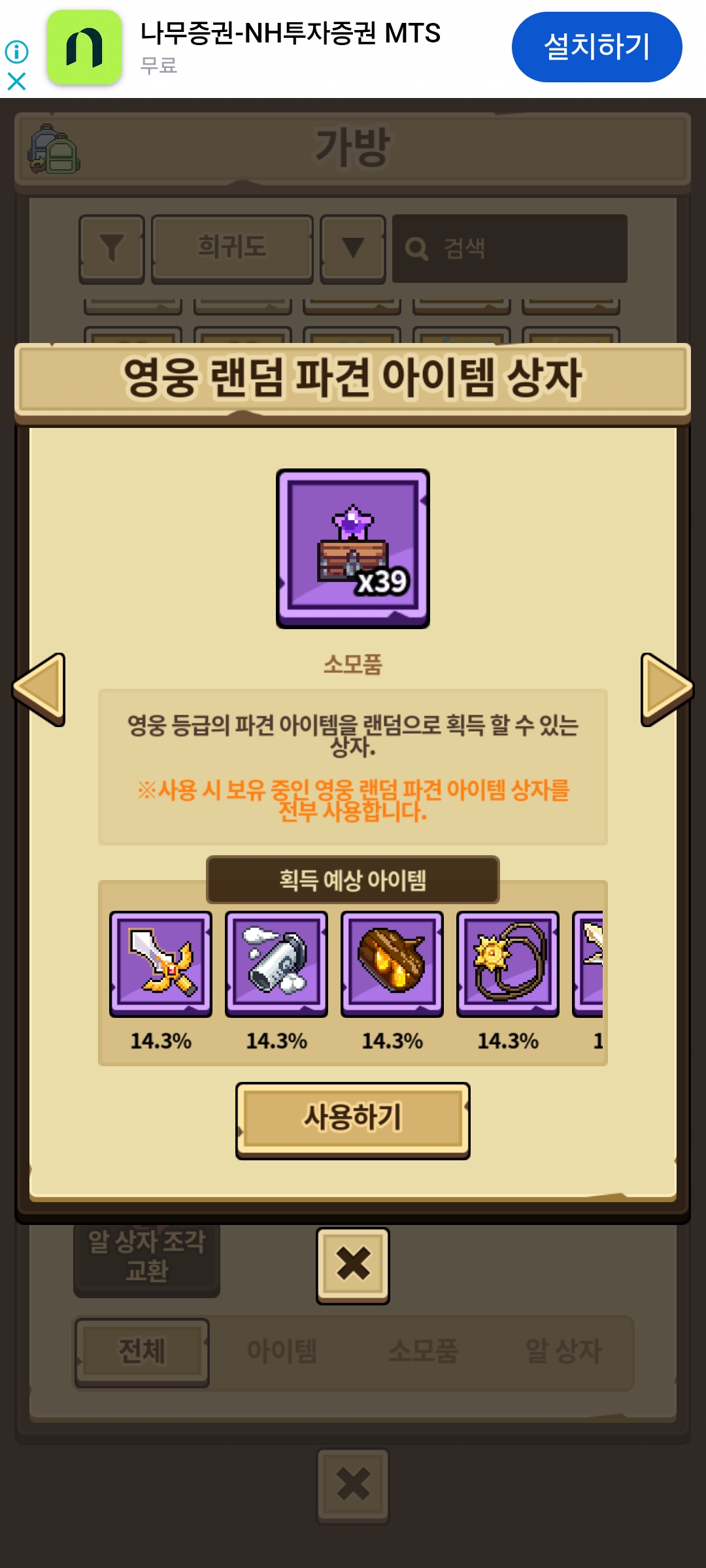Open the sun necklace item in expected rewards
This screenshot has height=1568, width=706.
(508, 964)
